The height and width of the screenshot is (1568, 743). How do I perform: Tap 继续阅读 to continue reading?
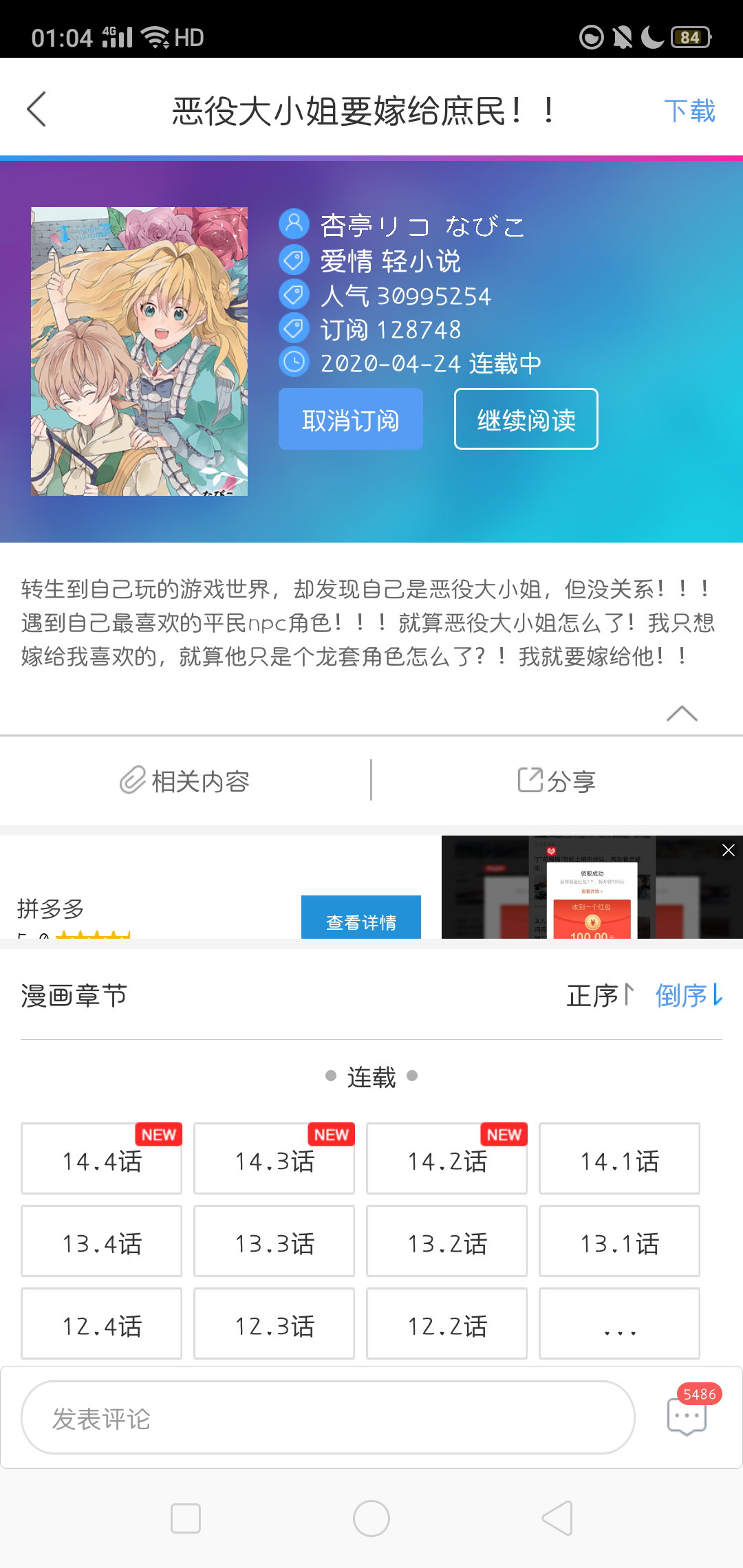526,420
